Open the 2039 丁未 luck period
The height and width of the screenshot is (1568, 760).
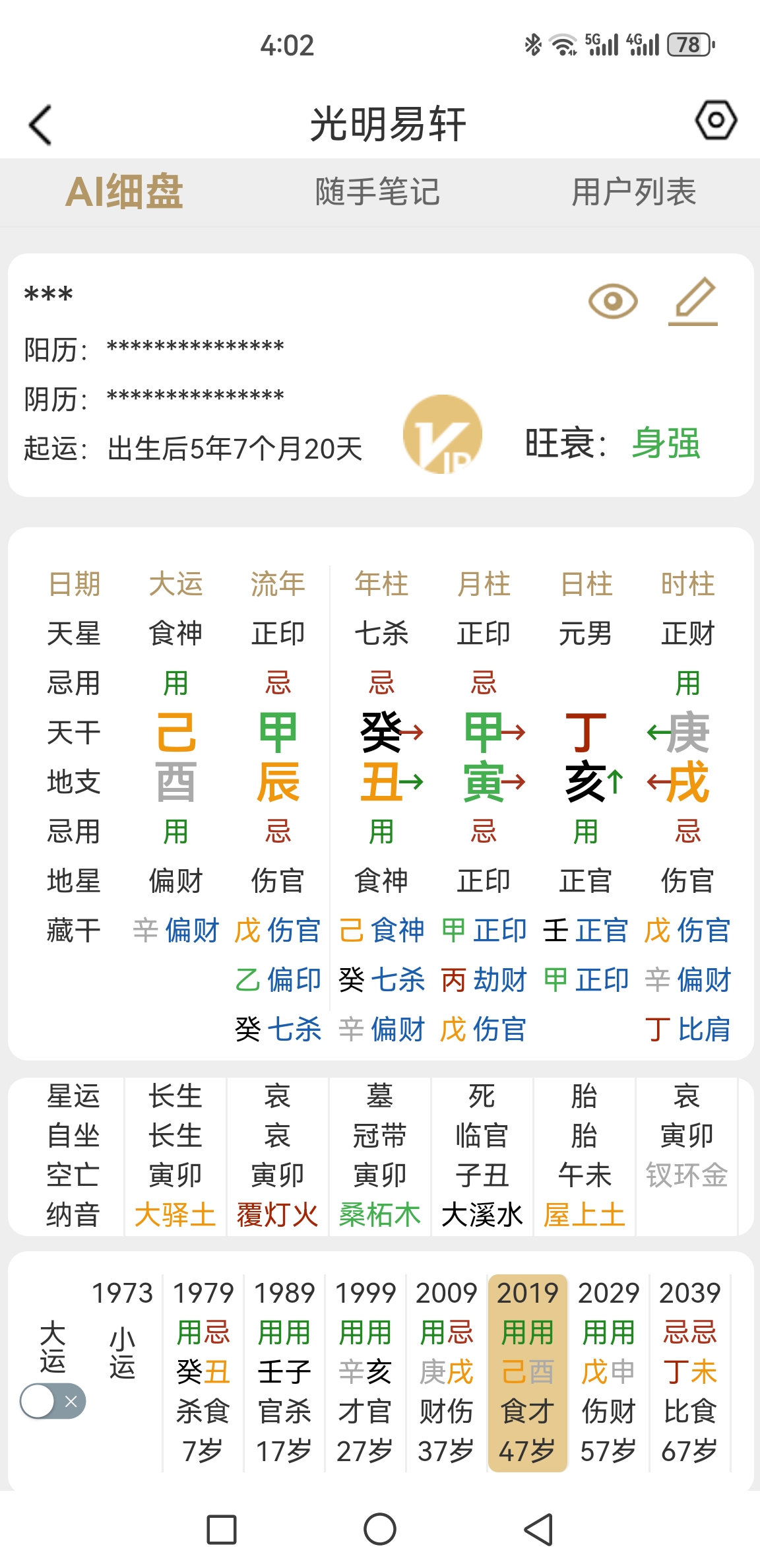pyautogui.click(x=690, y=1373)
